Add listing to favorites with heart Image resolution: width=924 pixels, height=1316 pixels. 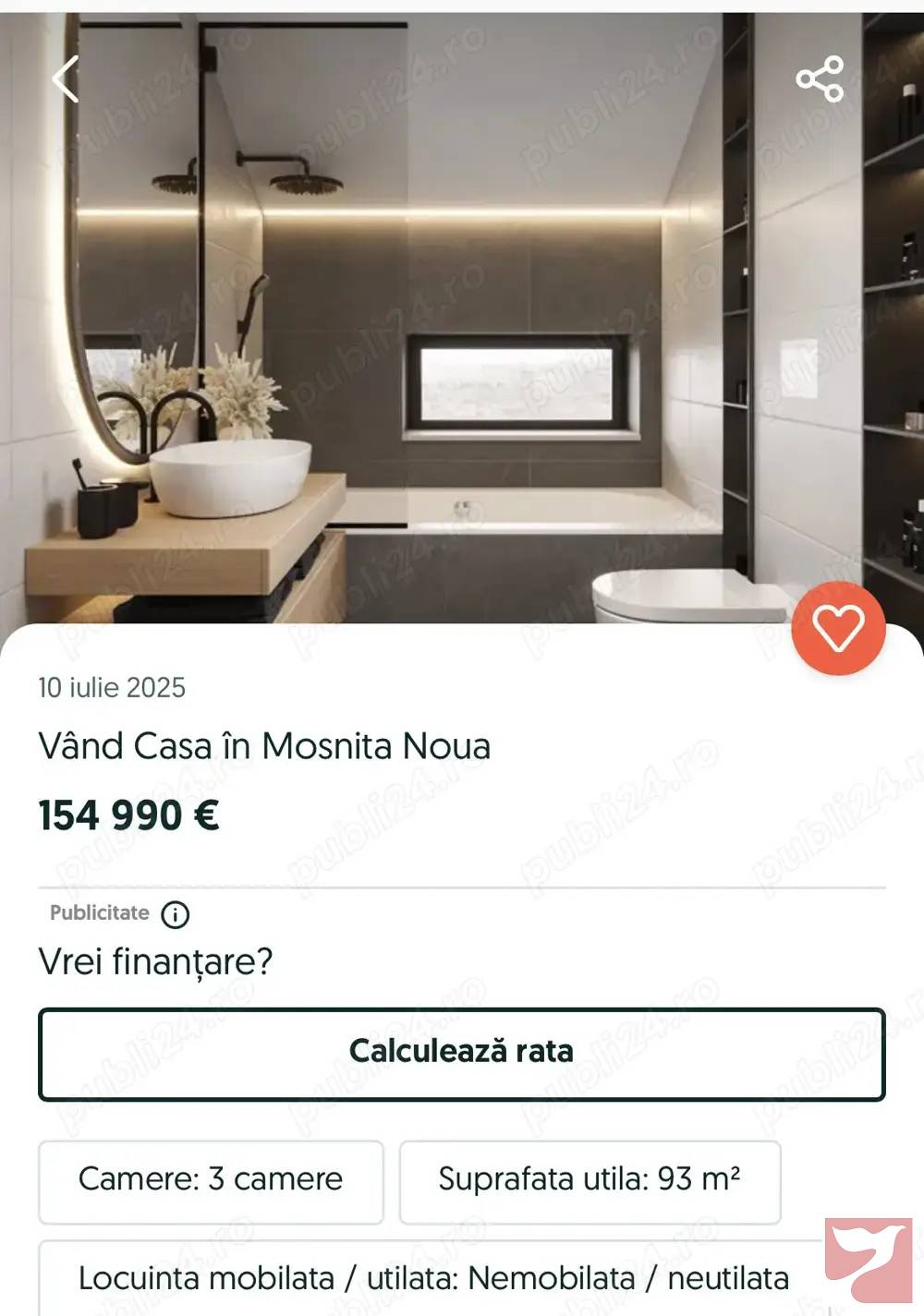tap(838, 629)
